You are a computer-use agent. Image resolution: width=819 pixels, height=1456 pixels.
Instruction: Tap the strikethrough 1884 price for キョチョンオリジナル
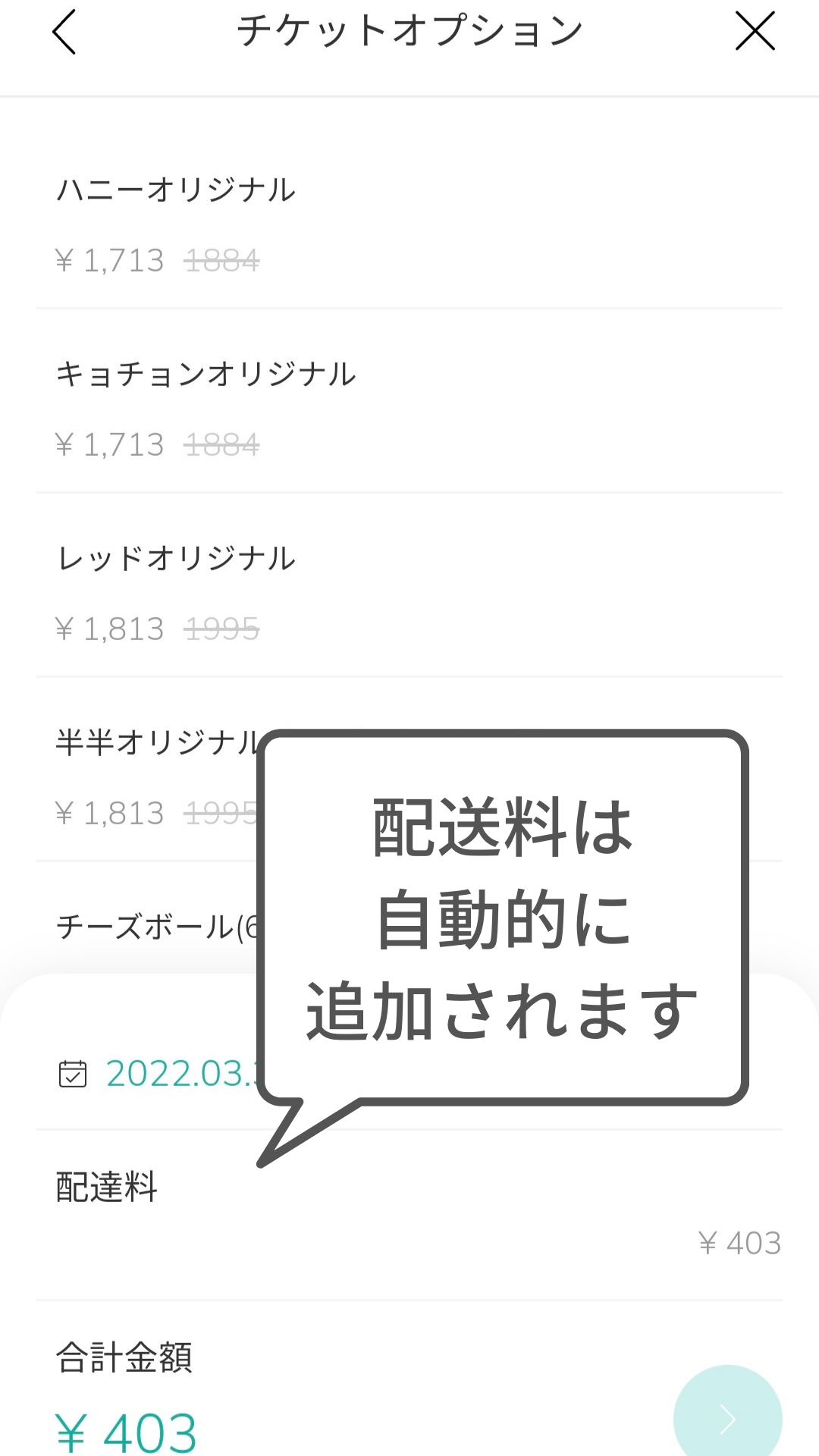(x=223, y=445)
